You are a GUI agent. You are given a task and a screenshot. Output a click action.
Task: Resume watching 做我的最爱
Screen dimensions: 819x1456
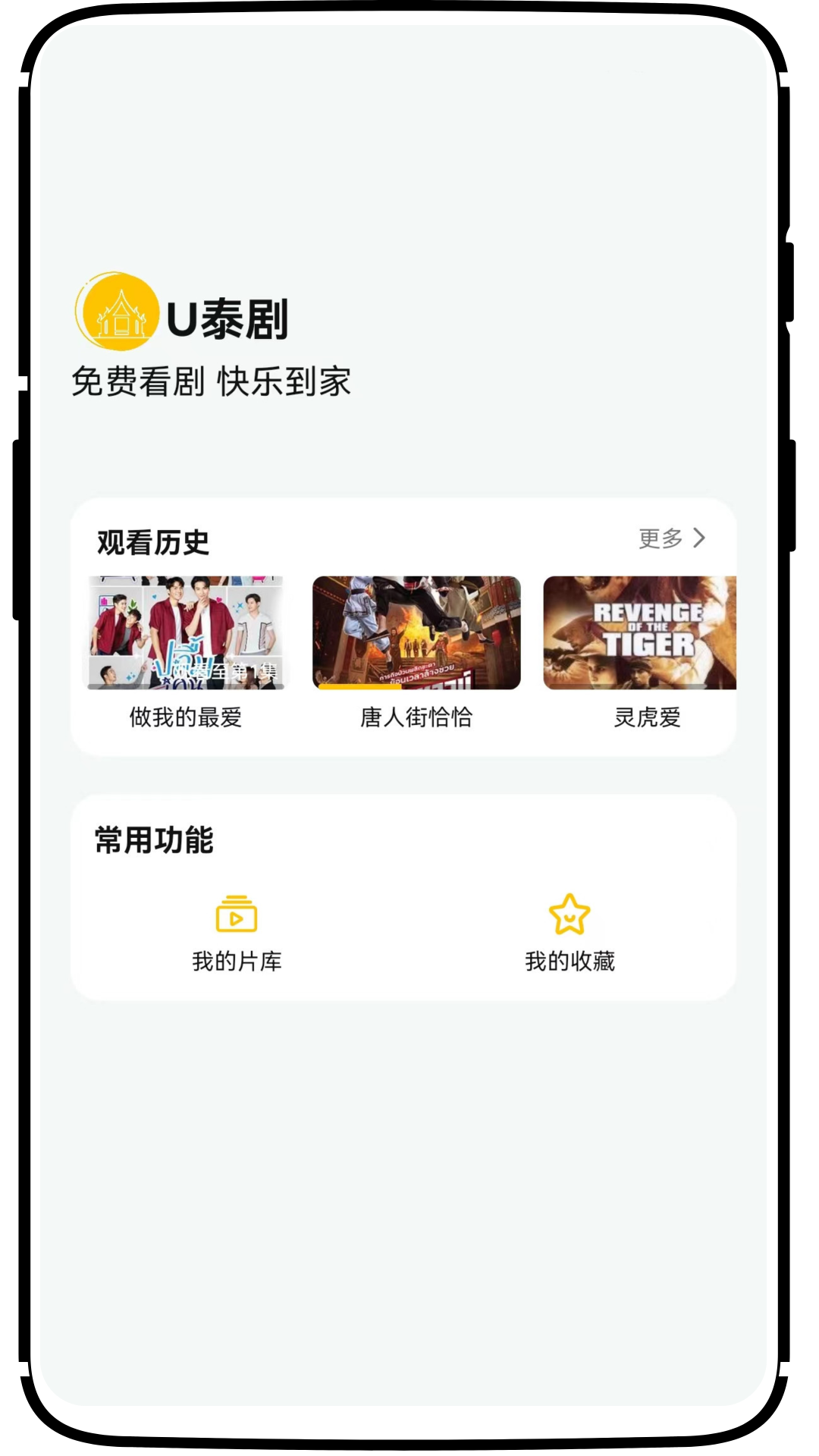click(x=186, y=633)
